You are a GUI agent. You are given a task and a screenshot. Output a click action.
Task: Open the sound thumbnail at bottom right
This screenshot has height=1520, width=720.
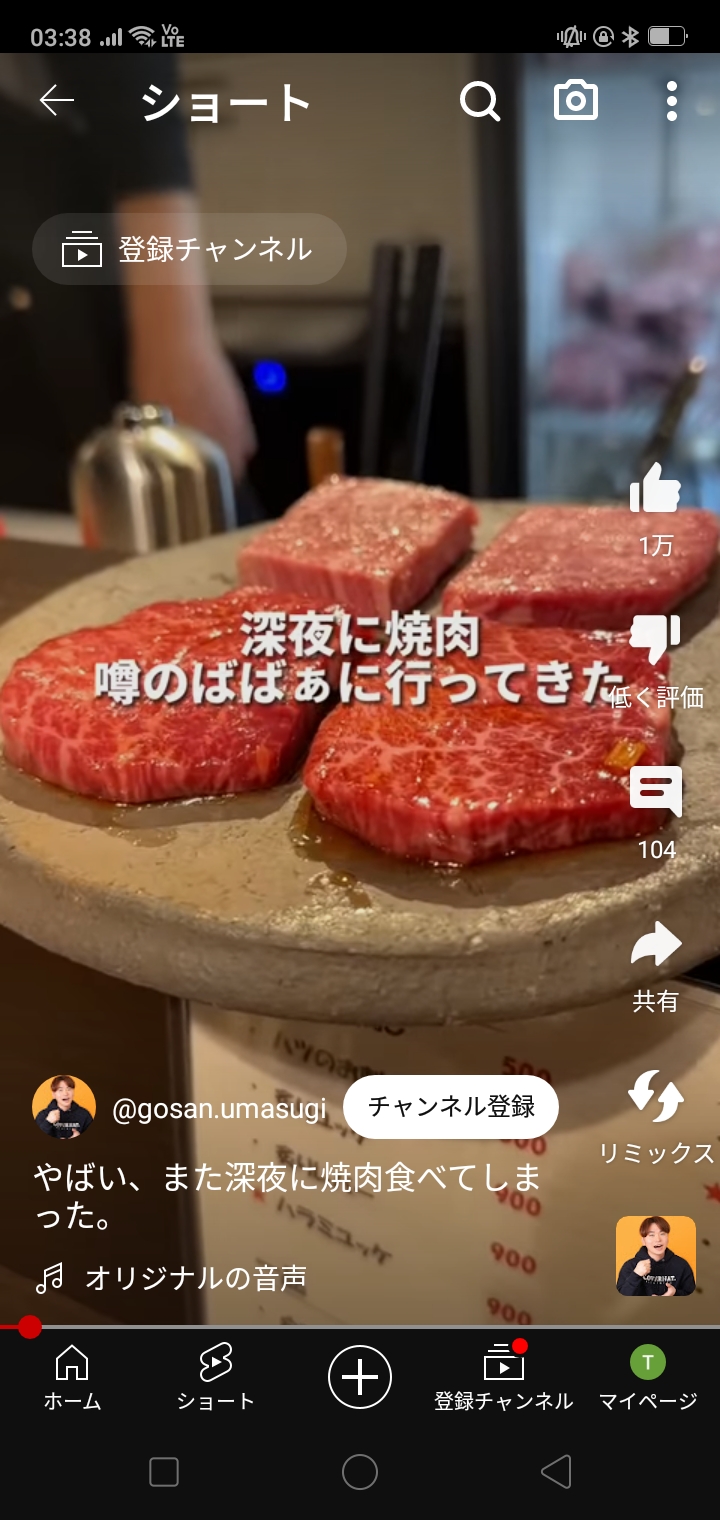pyautogui.click(x=656, y=1256)
